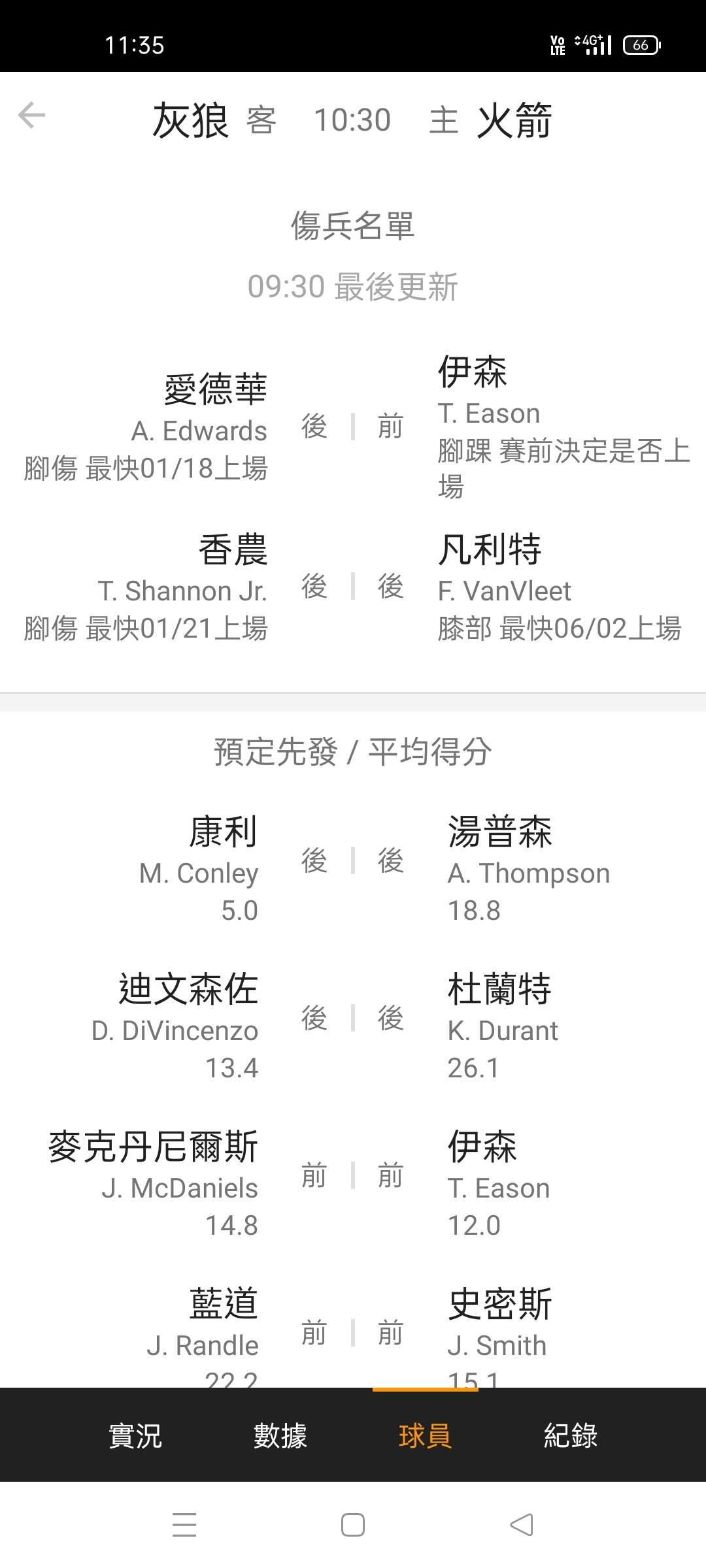Screen dimensions: 706x1568
Task: Open recent apps from the navigation bar
Action: (x=184, y=1525)
